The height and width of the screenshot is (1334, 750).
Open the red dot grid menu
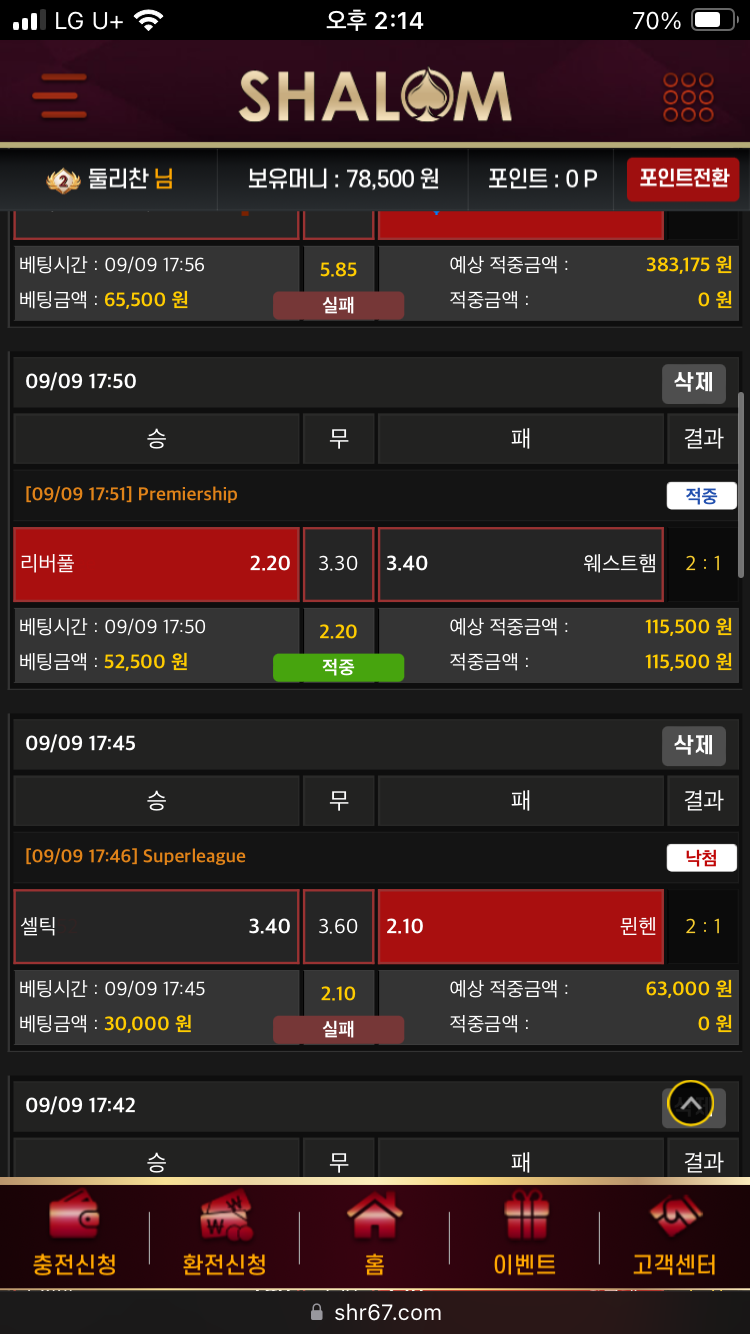[688, 97]
